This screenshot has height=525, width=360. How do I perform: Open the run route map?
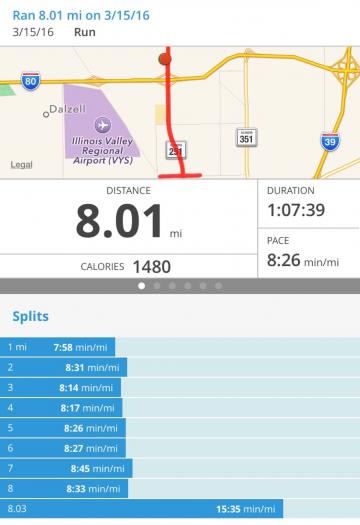180,112
